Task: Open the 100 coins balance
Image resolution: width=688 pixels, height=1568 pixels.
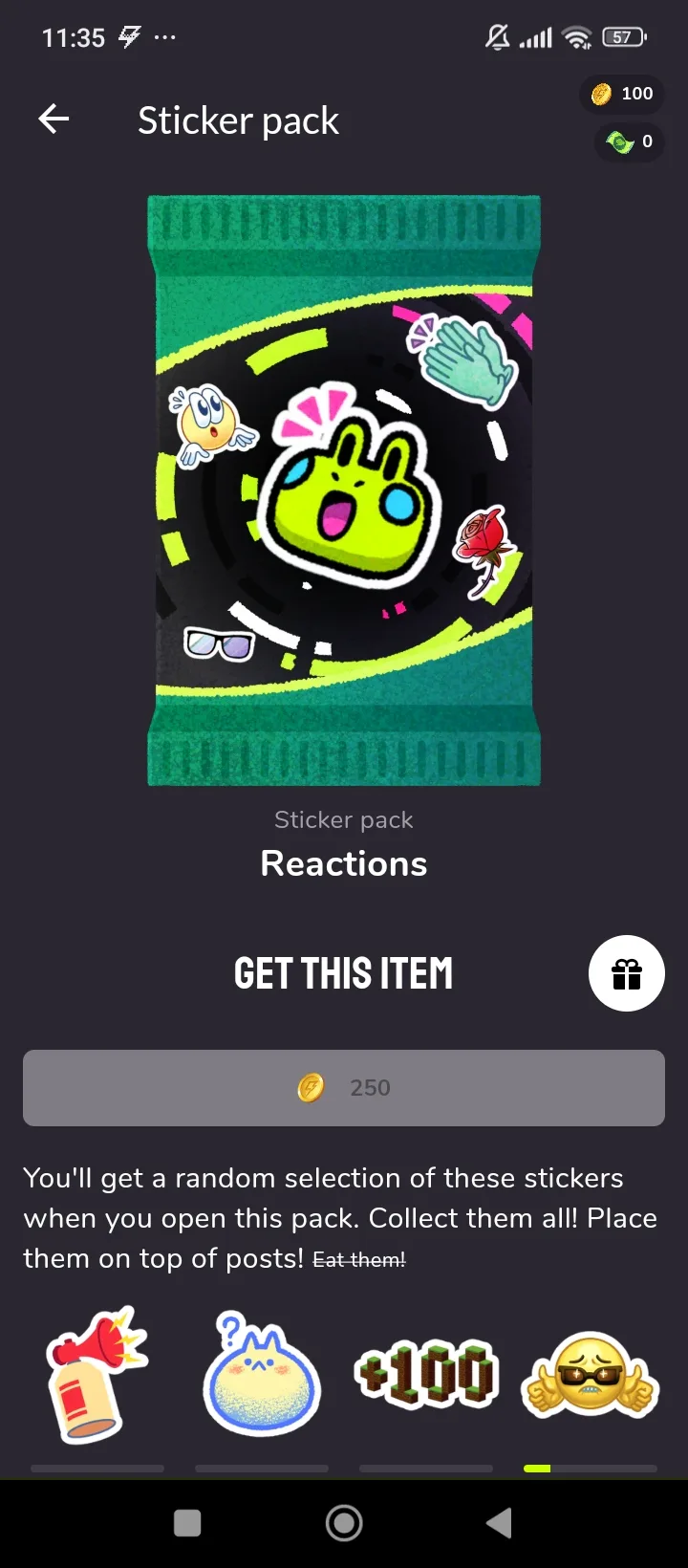Action: click(622, 93)
